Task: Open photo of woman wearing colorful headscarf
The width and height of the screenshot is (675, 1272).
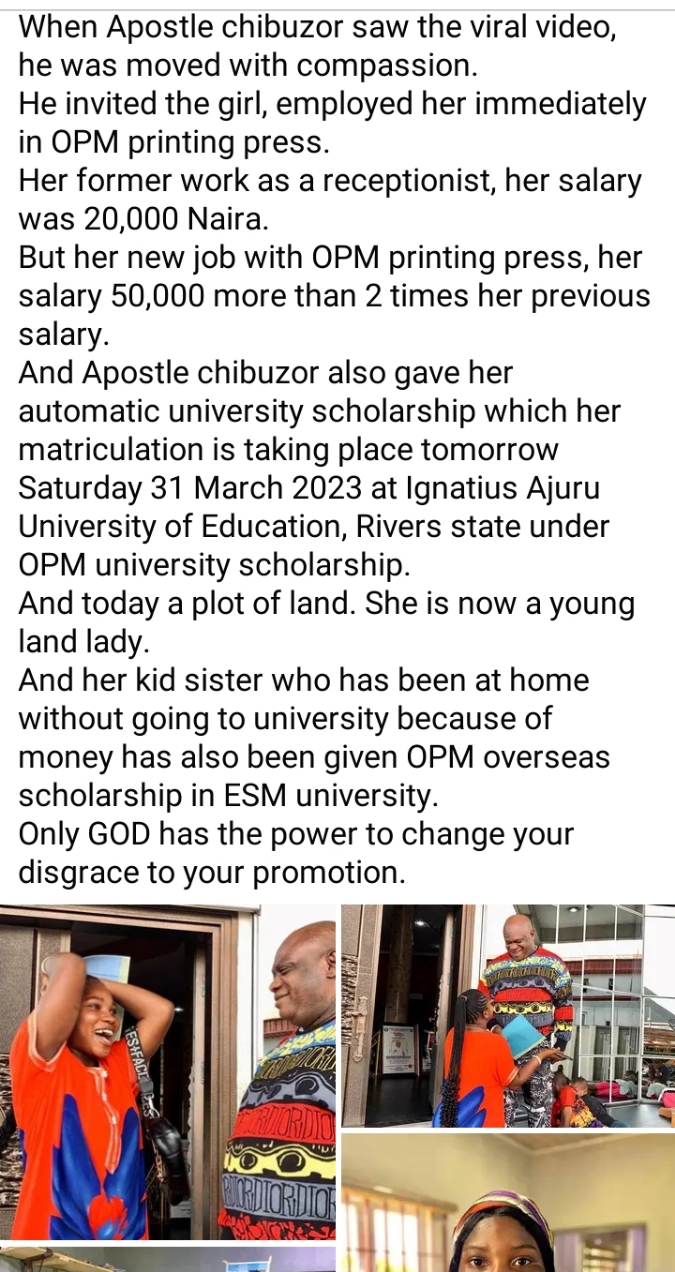Action: (x=508, y=1203)
